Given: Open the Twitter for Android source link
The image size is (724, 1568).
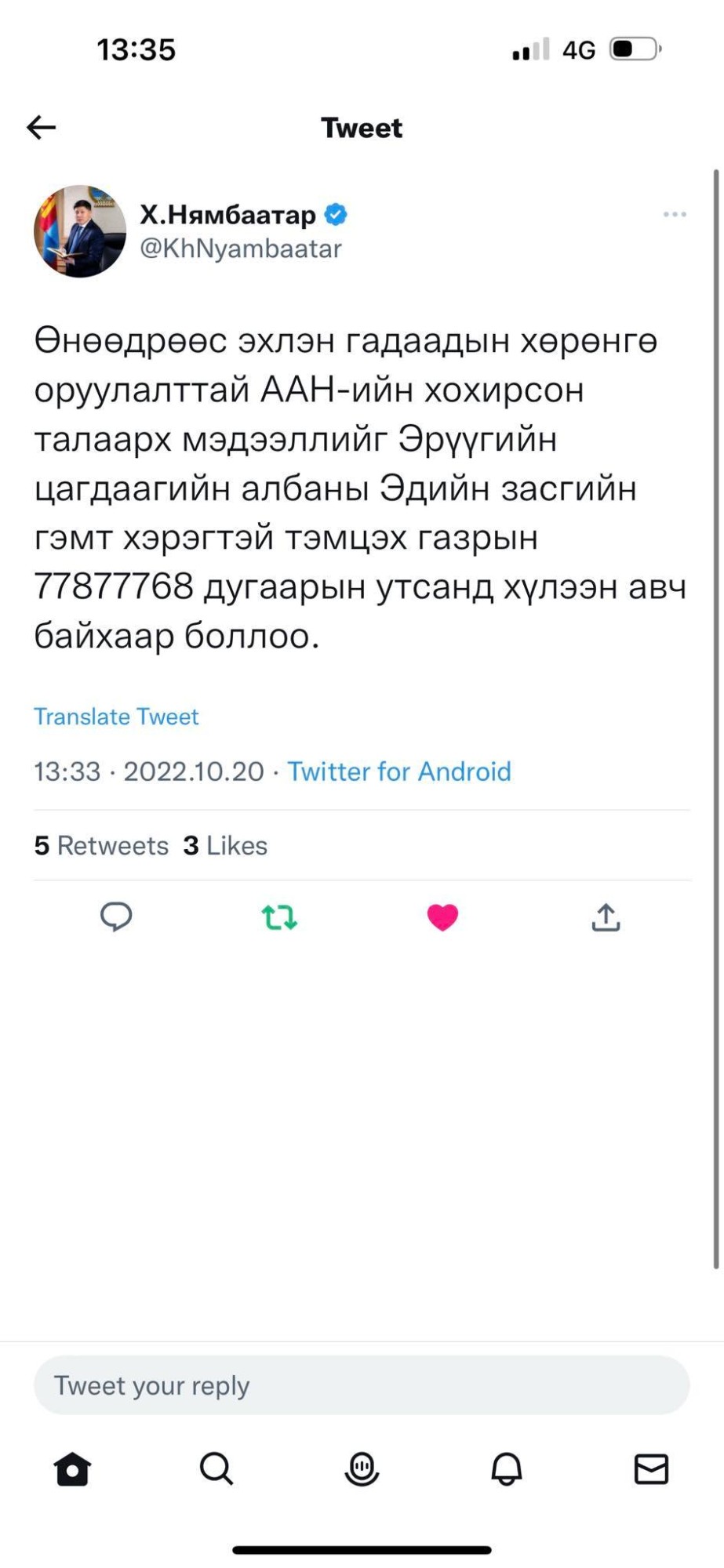Looking at the screenshot, I should click(398, 771).
